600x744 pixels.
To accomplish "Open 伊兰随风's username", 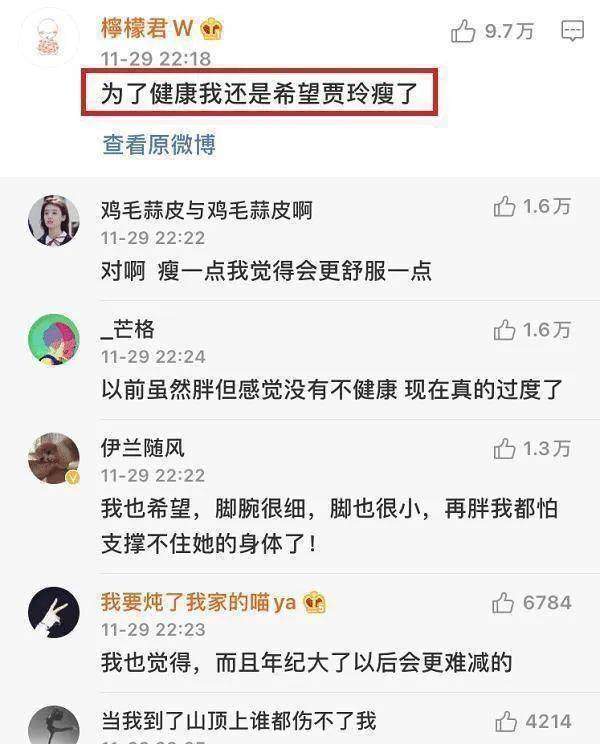I will pos(142,449).
